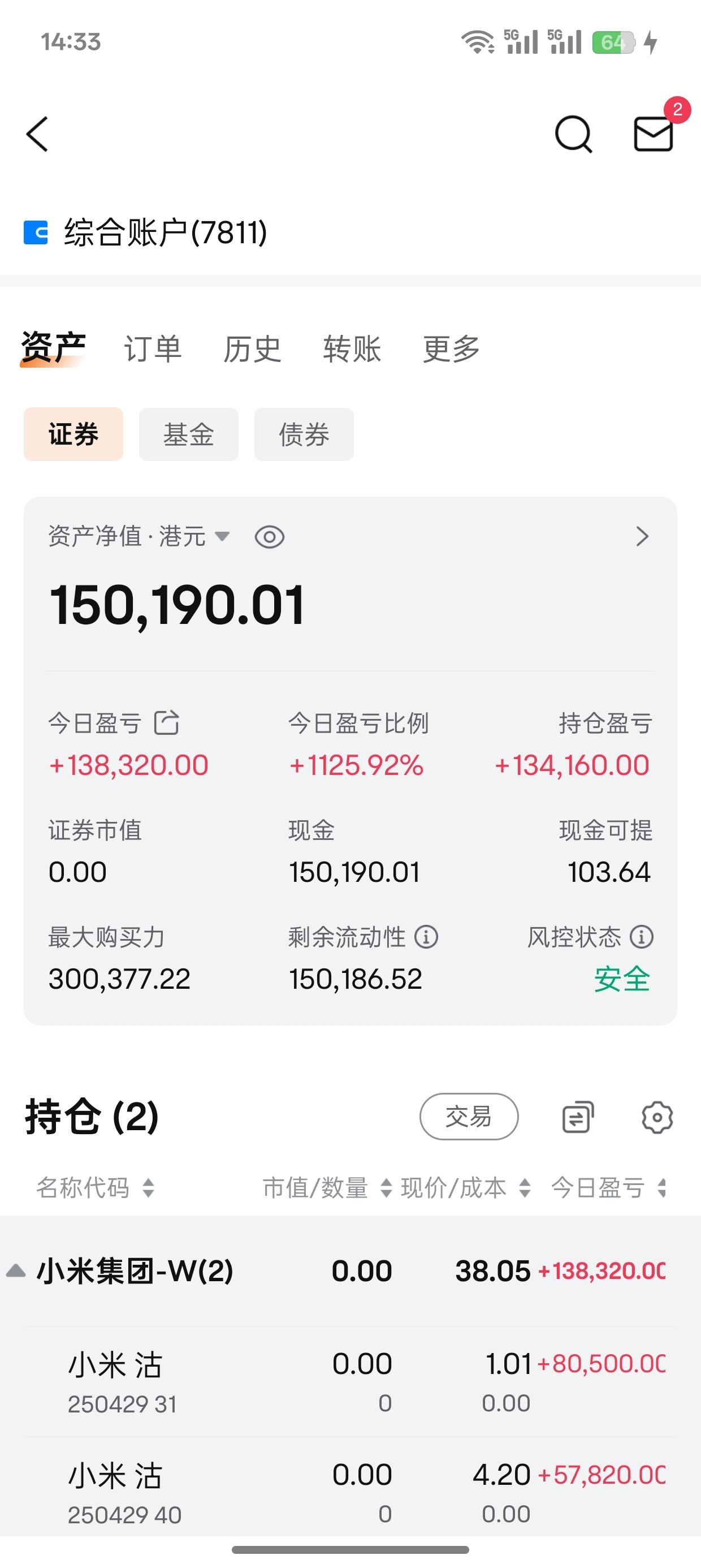The height and width of the screenshot is (1568, 701).
Task: Select the 基金 filter chip
Action: pos(189,434)
